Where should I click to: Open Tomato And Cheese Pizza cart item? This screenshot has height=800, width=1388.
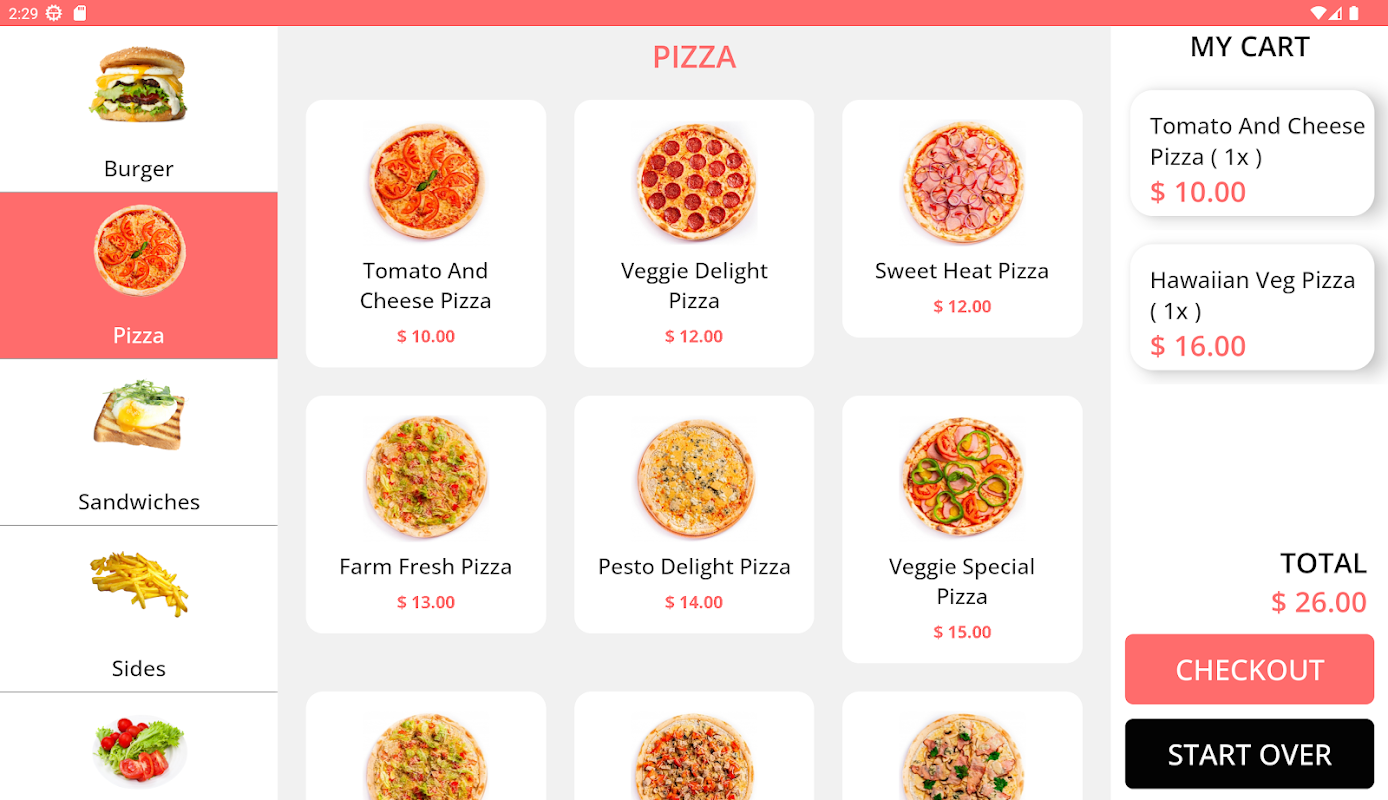(1252, 153)
